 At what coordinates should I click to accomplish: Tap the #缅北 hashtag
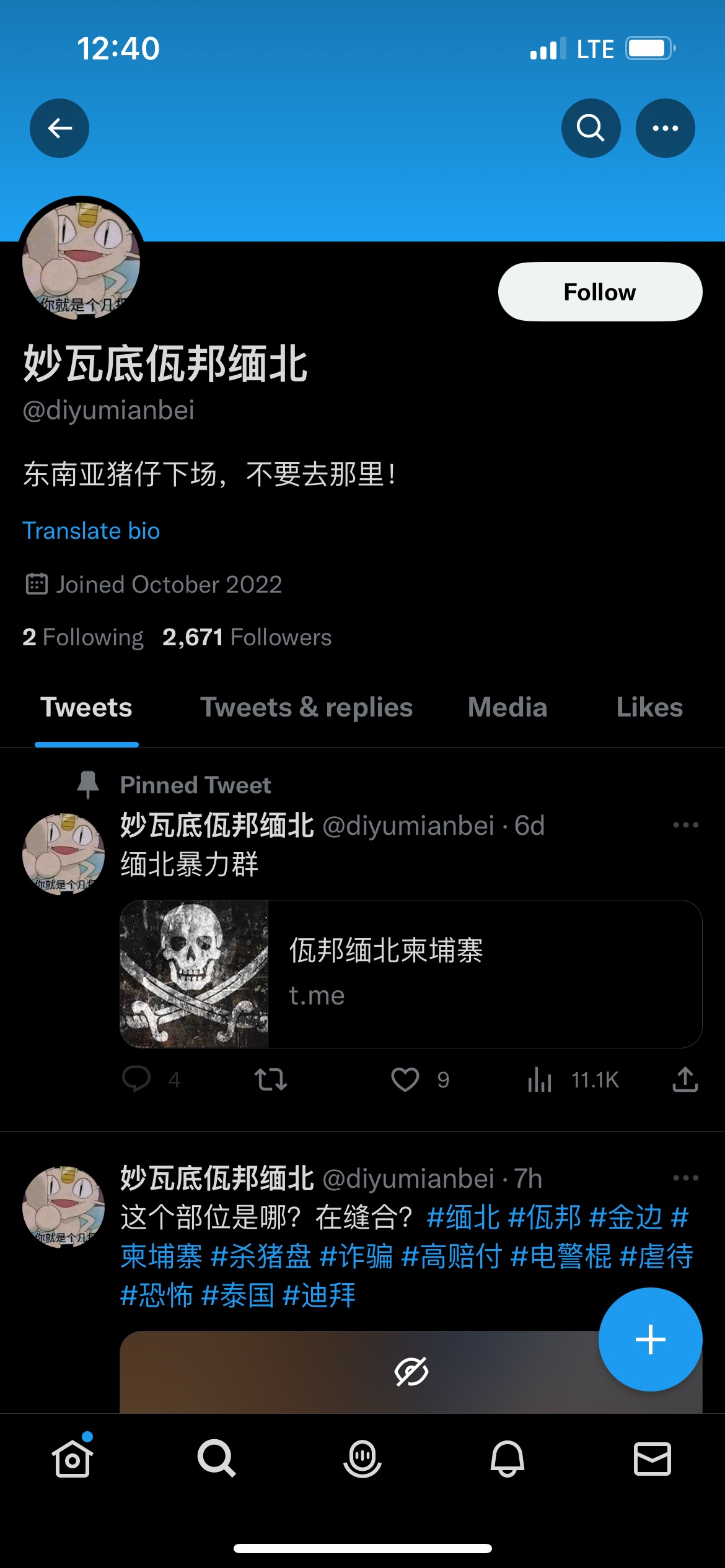coord(463,1217)
